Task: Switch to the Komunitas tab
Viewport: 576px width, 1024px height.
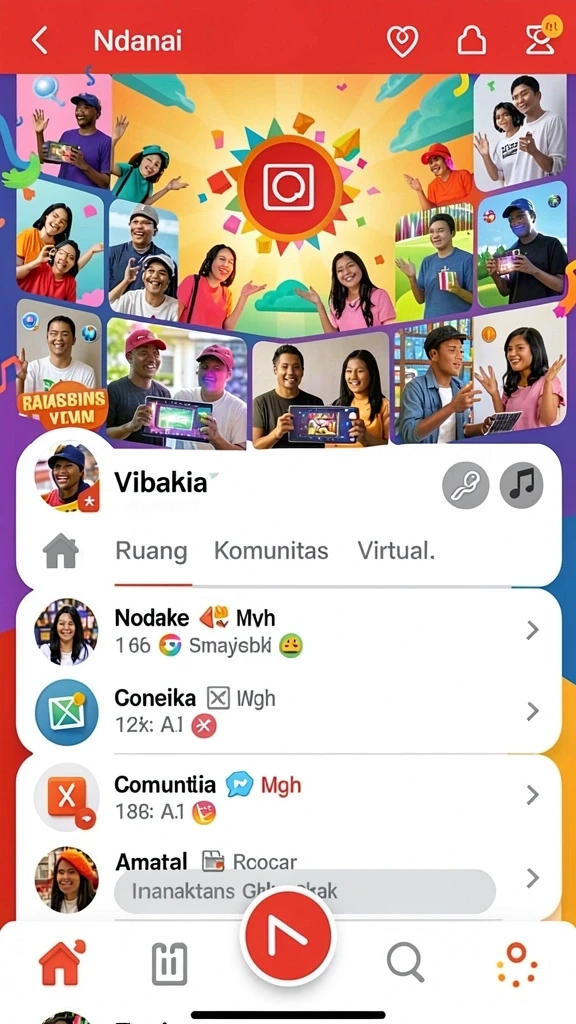Action: click(271, 551)
